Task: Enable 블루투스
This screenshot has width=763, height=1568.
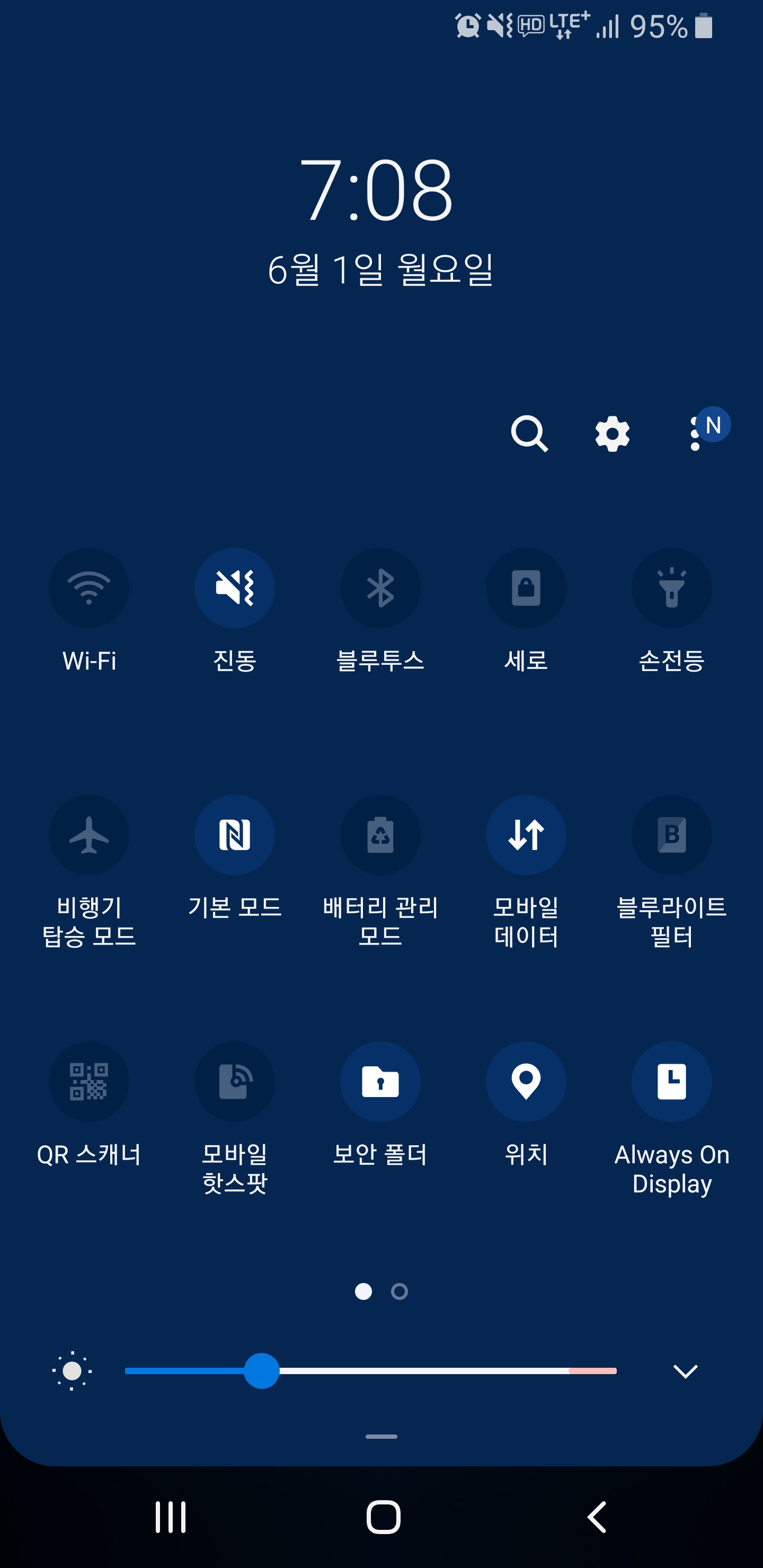Action: pyautogui.click(x=380, y=588)
